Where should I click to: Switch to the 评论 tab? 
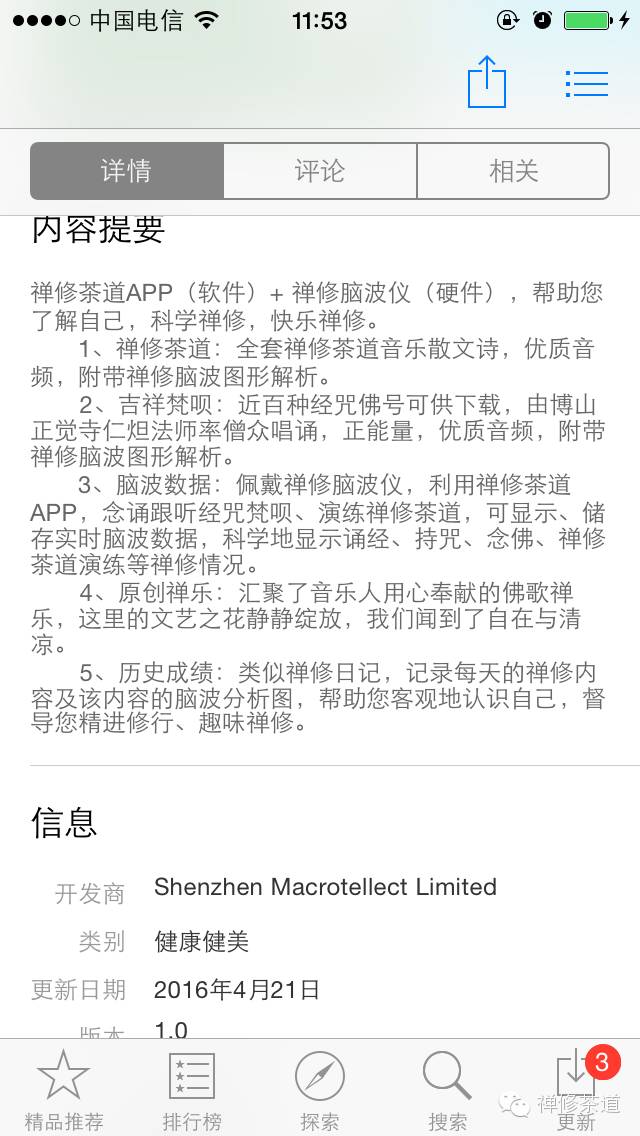tap(320, 171)
